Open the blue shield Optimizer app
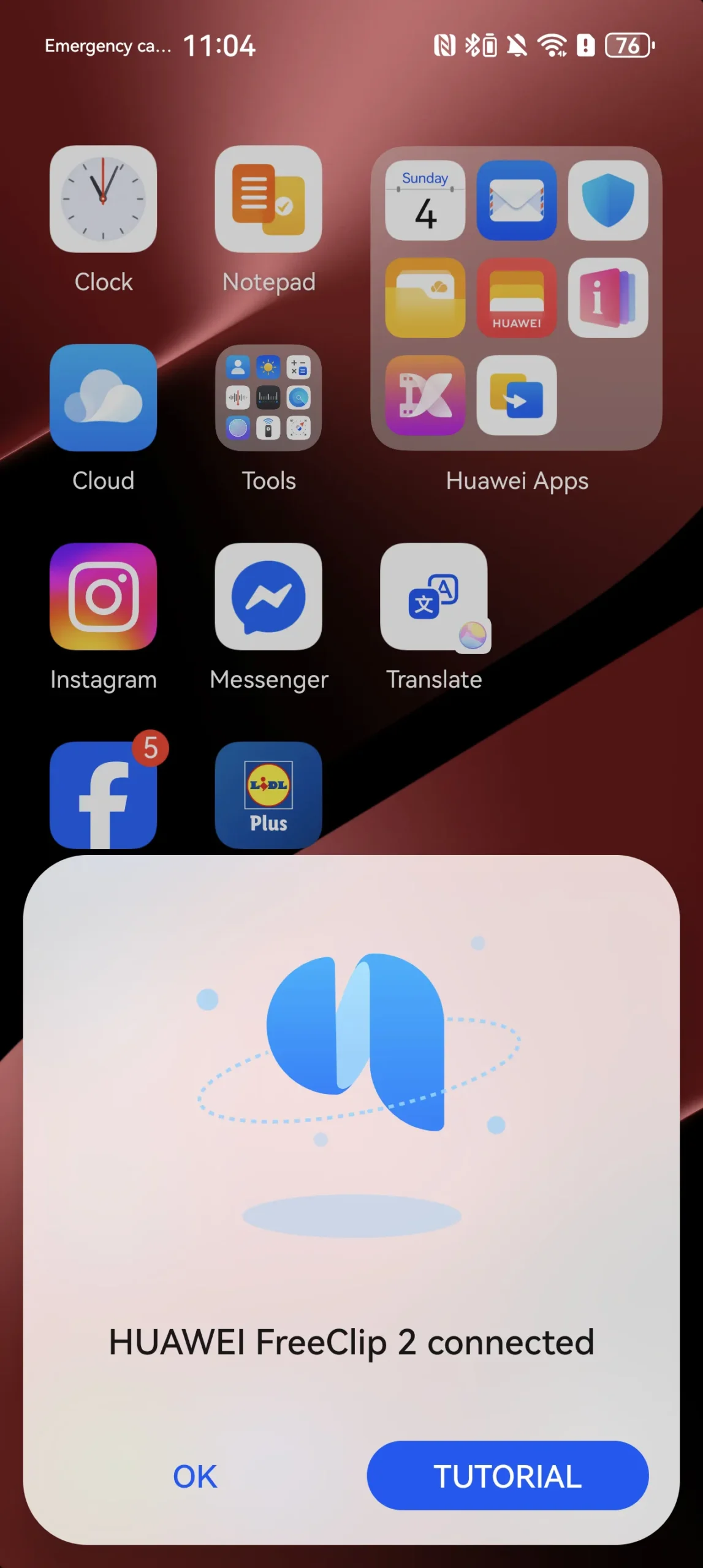The width and height of the screenshot is (703, 1568). point(608,200)
